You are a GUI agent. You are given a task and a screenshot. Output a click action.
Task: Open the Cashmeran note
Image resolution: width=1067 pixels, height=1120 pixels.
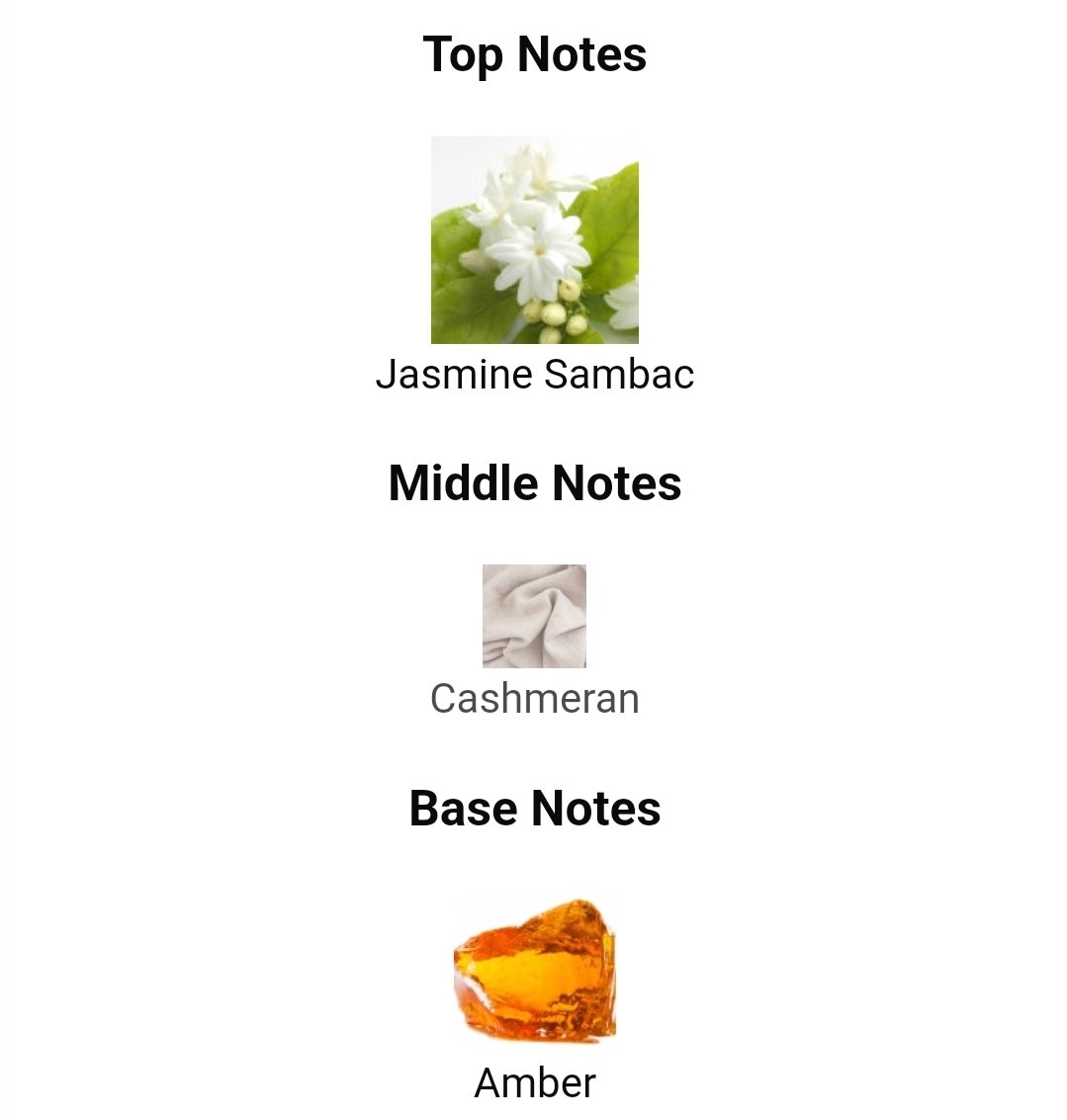click(x=534, y=617)
